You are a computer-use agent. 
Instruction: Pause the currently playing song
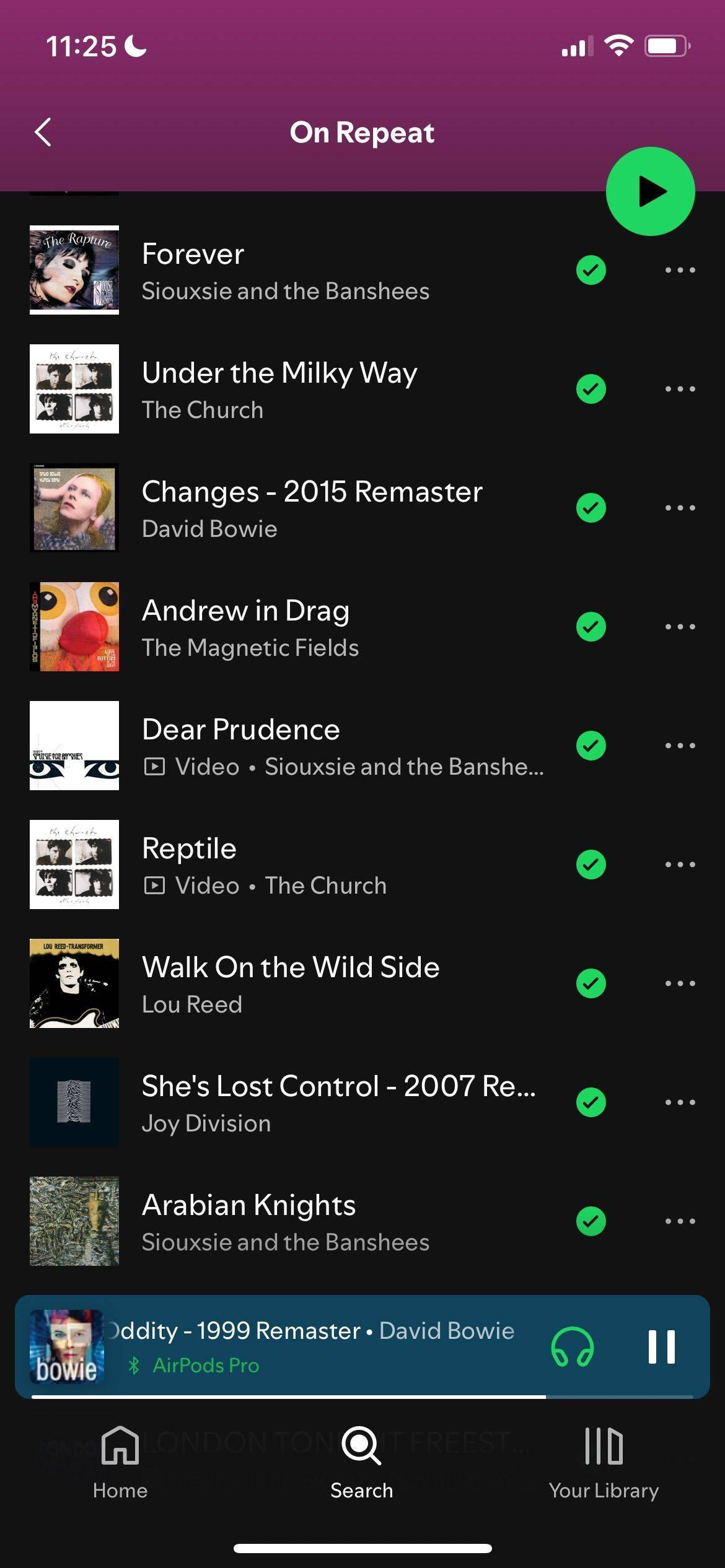coord(661,1346)
